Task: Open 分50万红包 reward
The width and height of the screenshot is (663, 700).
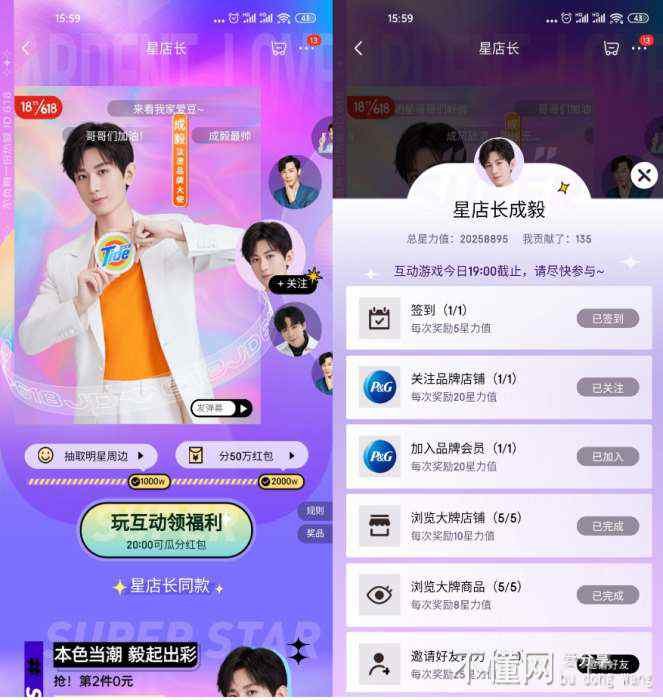Action: (234, 456)
